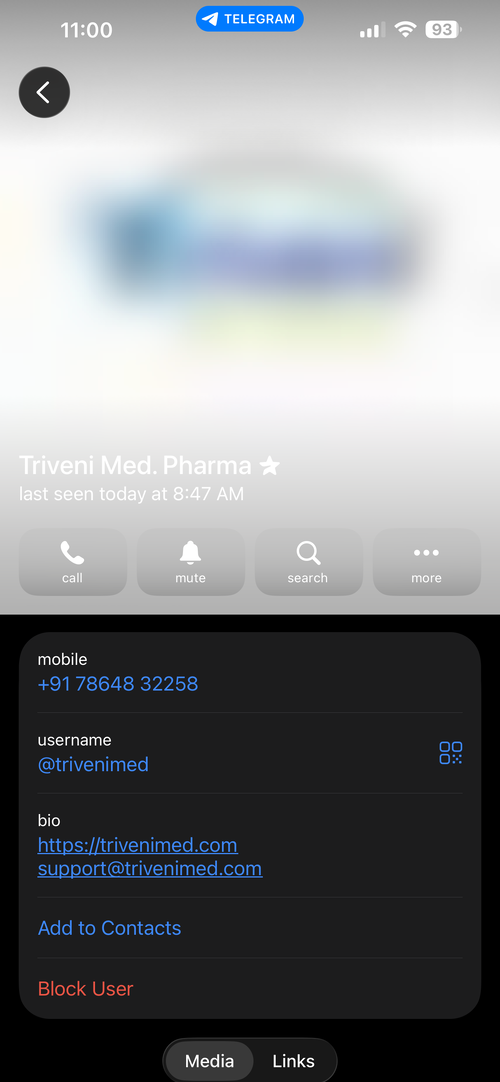This screenshot has width=500, height=1082.
Task: Tap the @trivenimed username
Action: pos(93,765)
